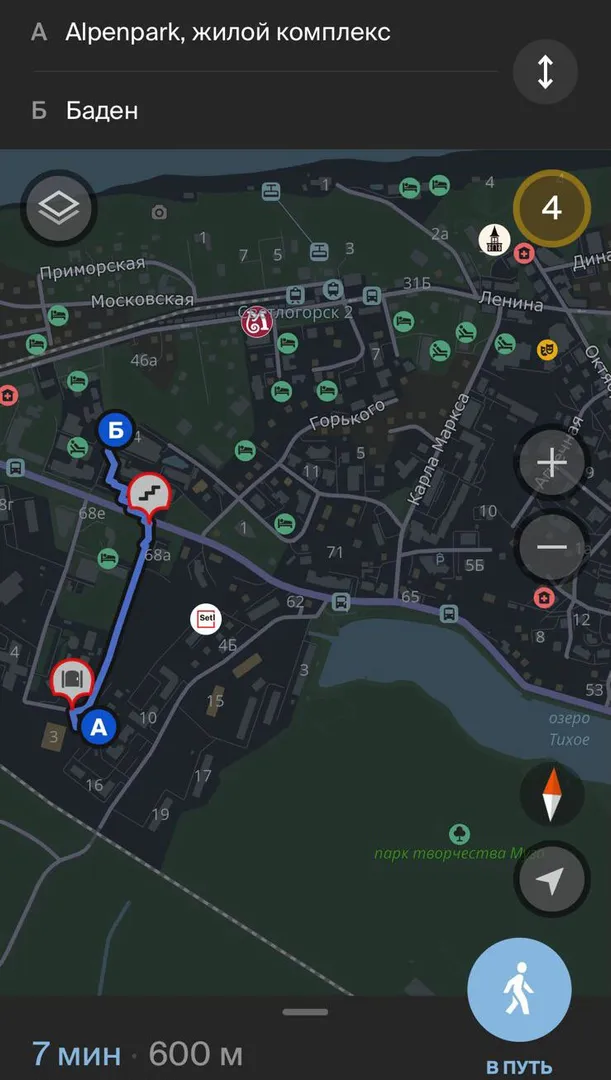Center the map on my location

tap(552, 880)
